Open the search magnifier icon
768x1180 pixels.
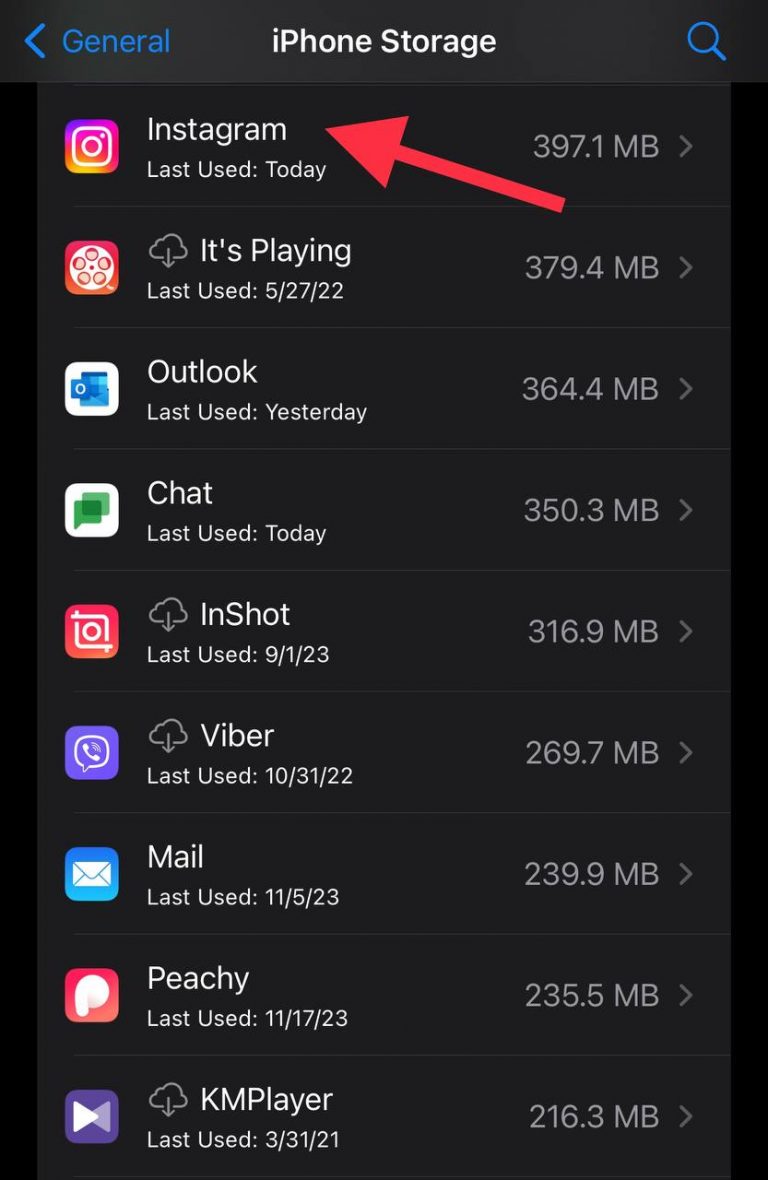706,42
